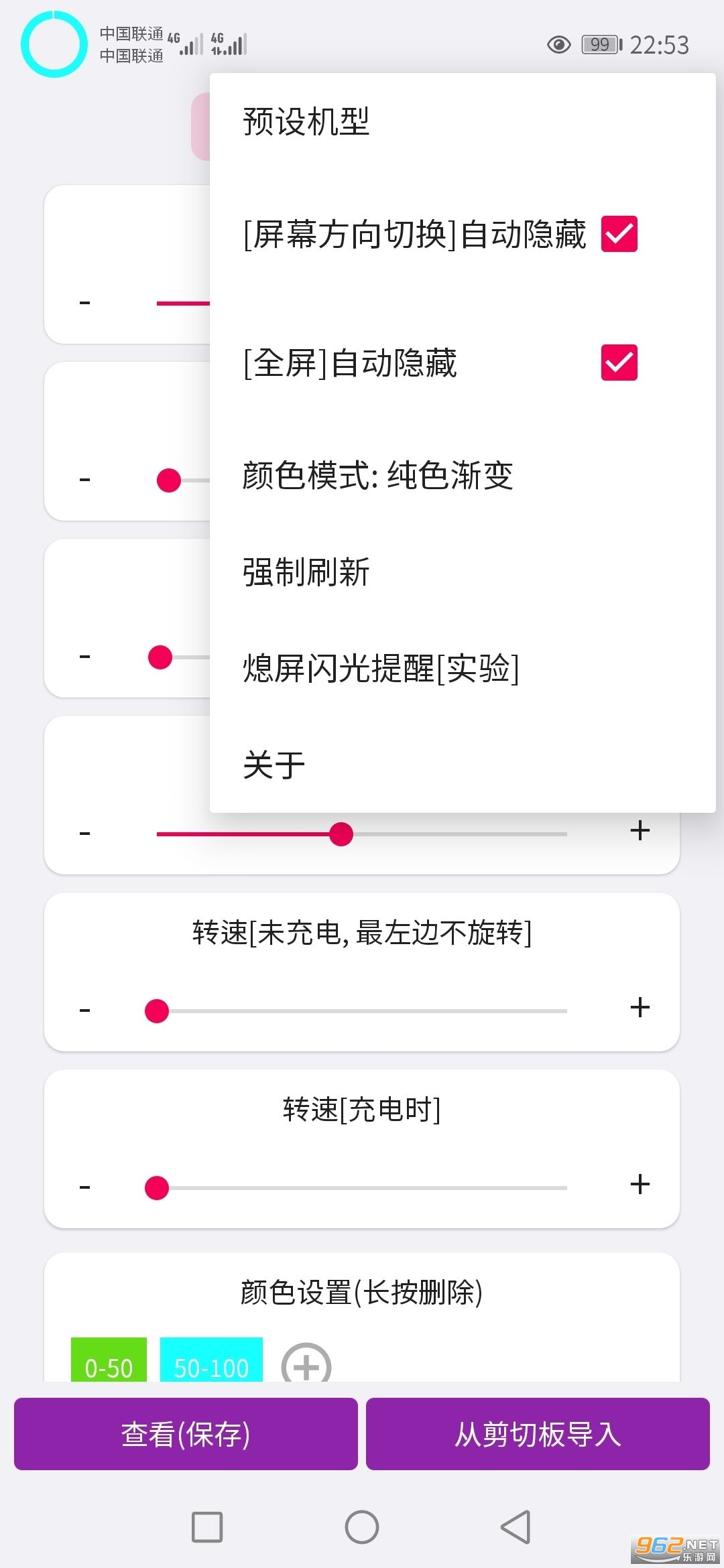Uncheck [屏幕方向切换]自动隐藏 checkbox
The height and width of the screenshot is (1568, 724).
coord(619,234)
